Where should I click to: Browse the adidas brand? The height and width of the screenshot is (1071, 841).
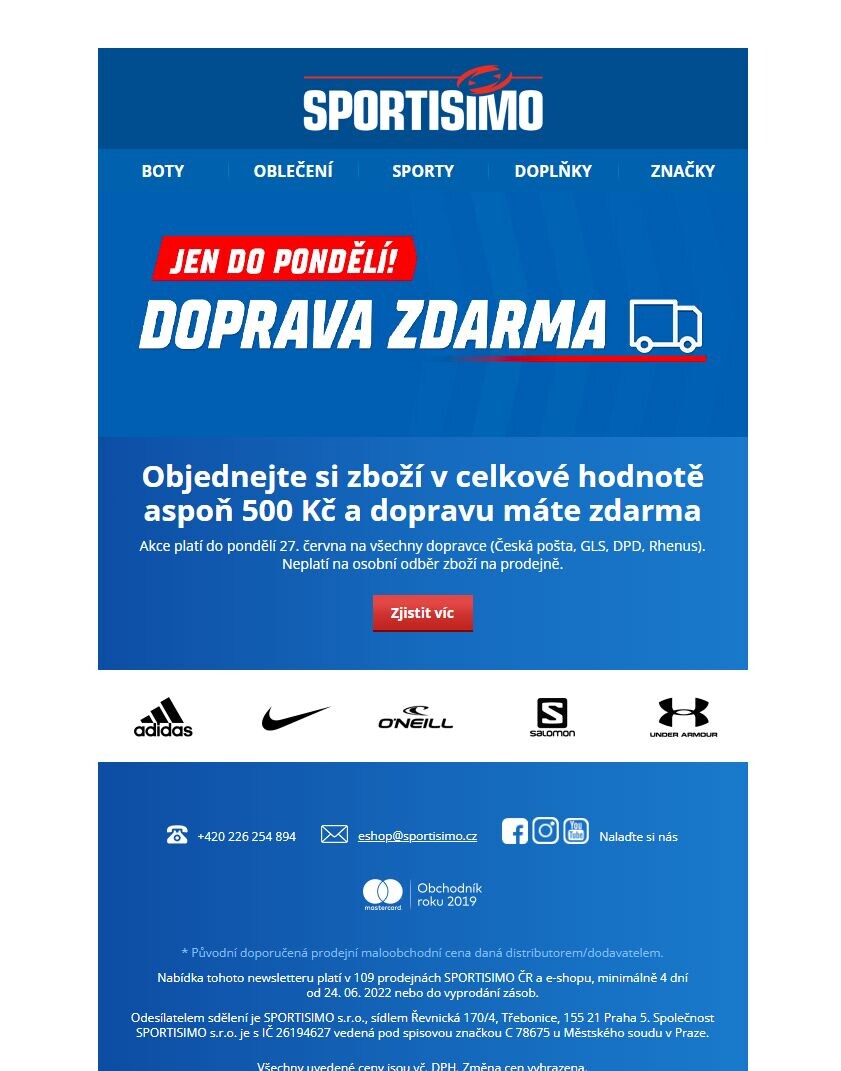tap(163, 717)
